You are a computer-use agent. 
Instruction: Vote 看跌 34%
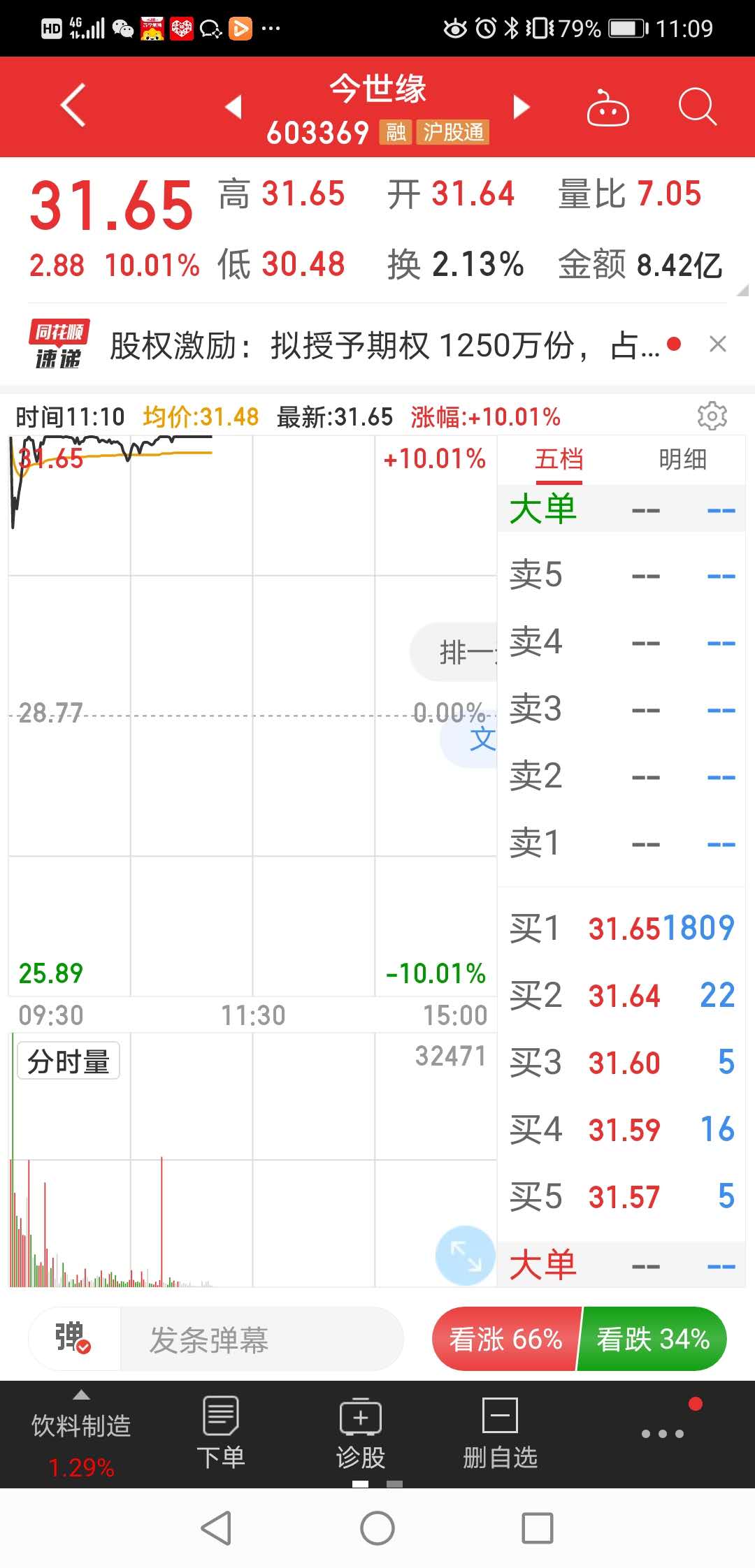[653, 1340]
